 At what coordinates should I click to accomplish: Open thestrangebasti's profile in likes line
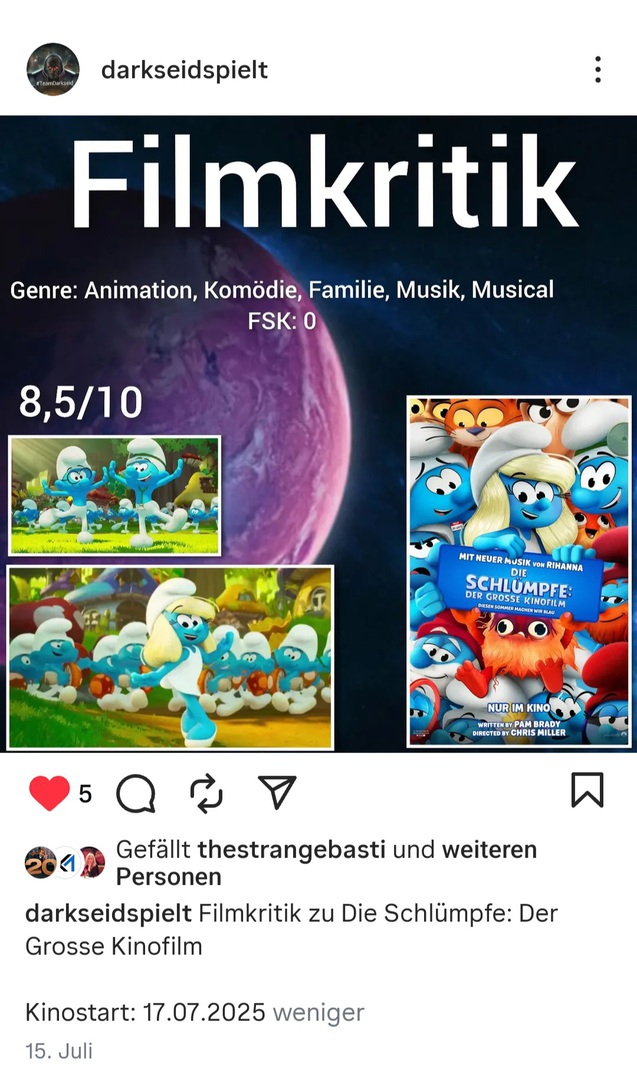click(x=292, y=850)
